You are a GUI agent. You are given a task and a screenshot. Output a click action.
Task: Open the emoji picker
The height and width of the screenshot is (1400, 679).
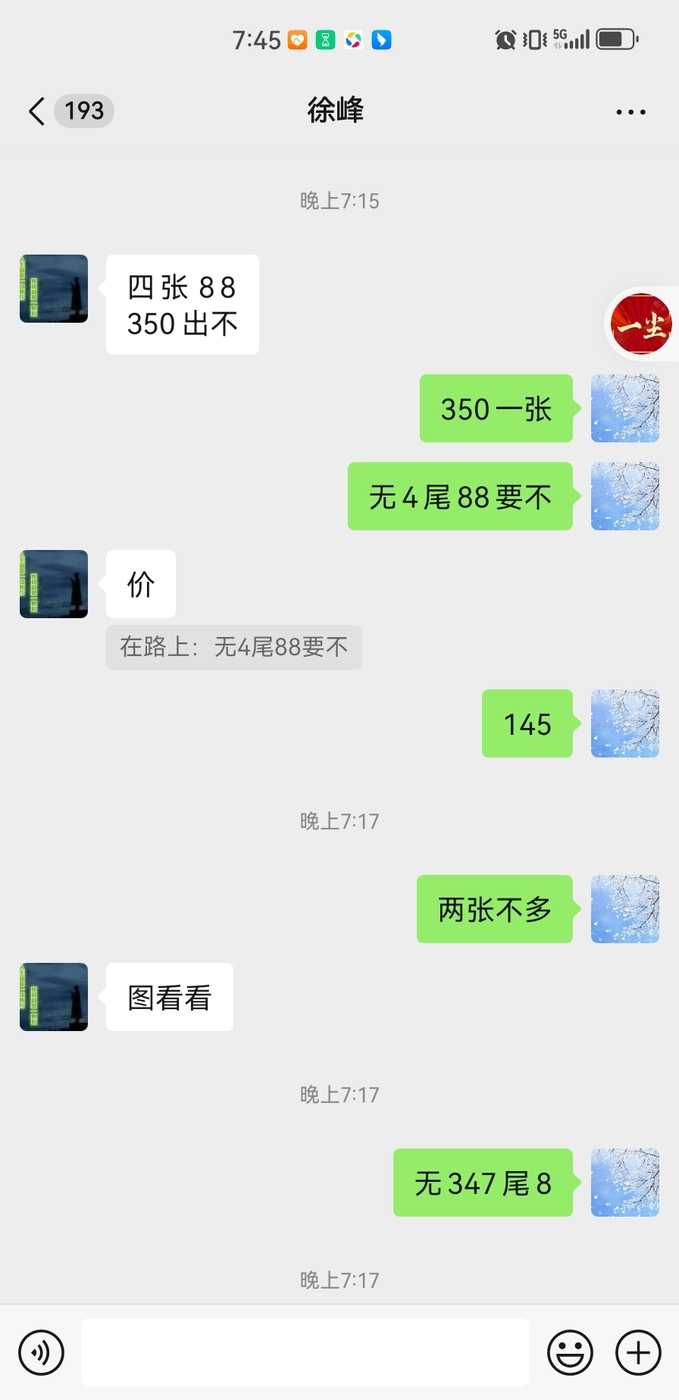coord(570,1353)
